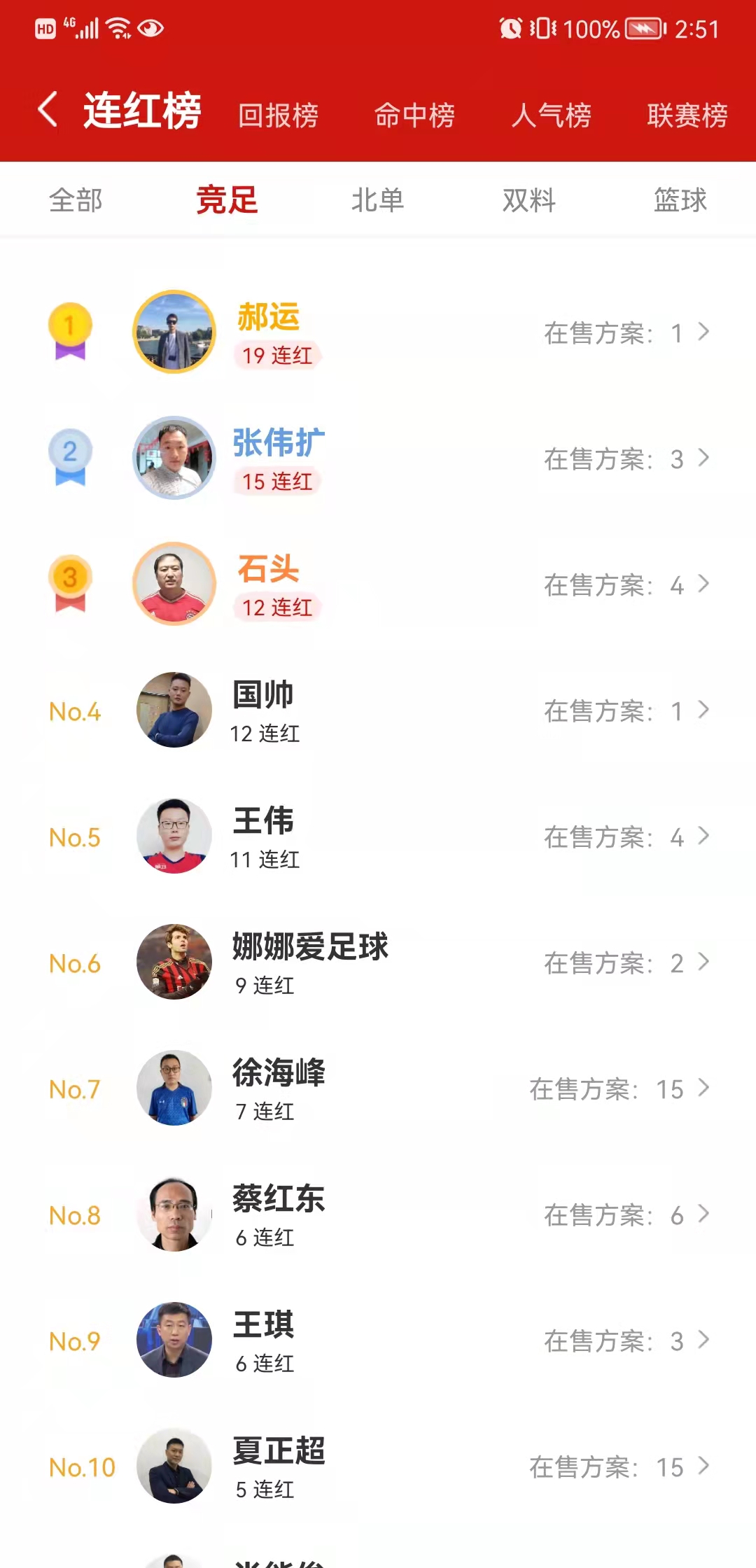
Task: Switch to the 双料 category
Action: pyautogui.click(x=528, y=200)
